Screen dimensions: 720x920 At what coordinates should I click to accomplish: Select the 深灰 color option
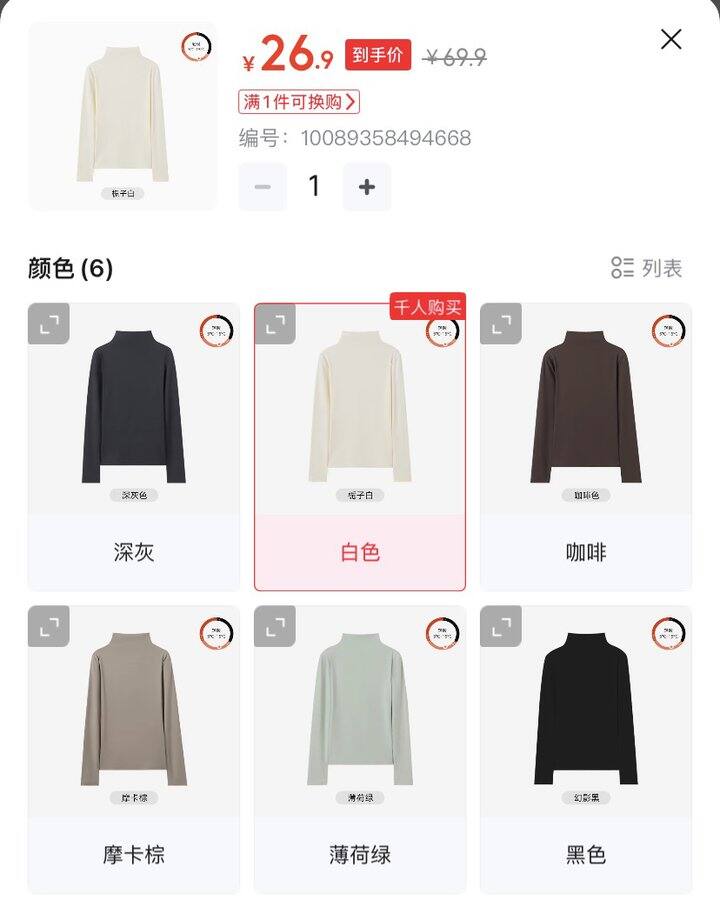134,548
